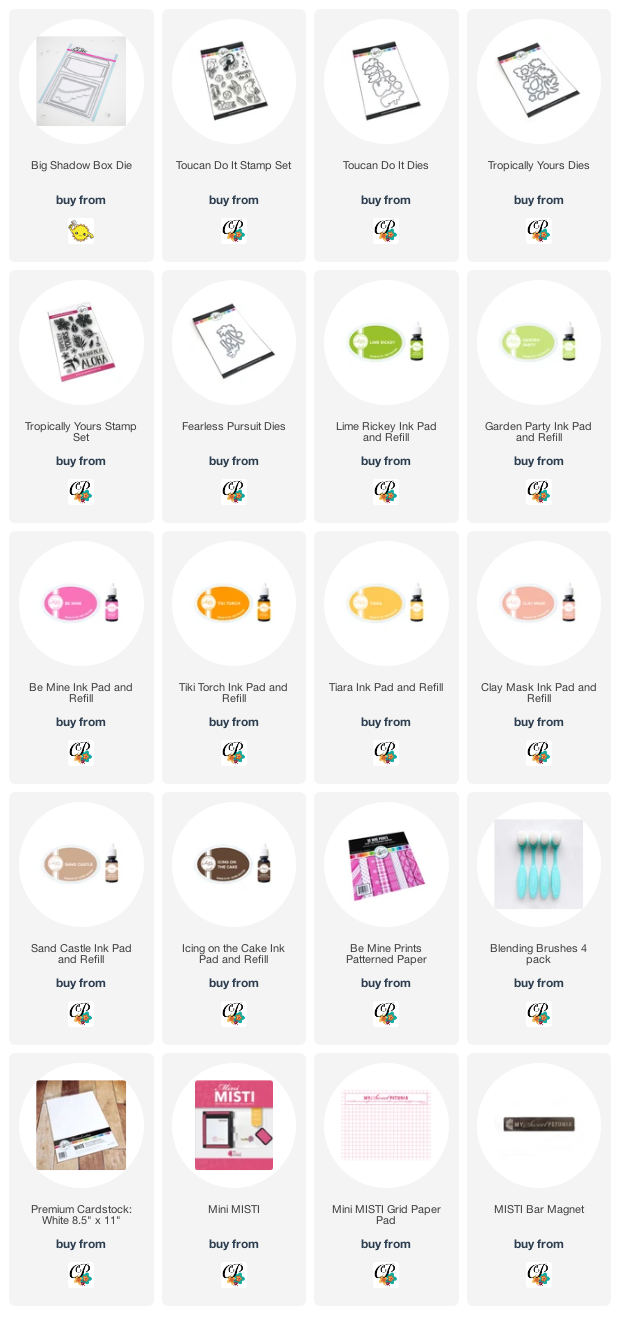View Lime Rickey Ink Pad and Refill

386,396
